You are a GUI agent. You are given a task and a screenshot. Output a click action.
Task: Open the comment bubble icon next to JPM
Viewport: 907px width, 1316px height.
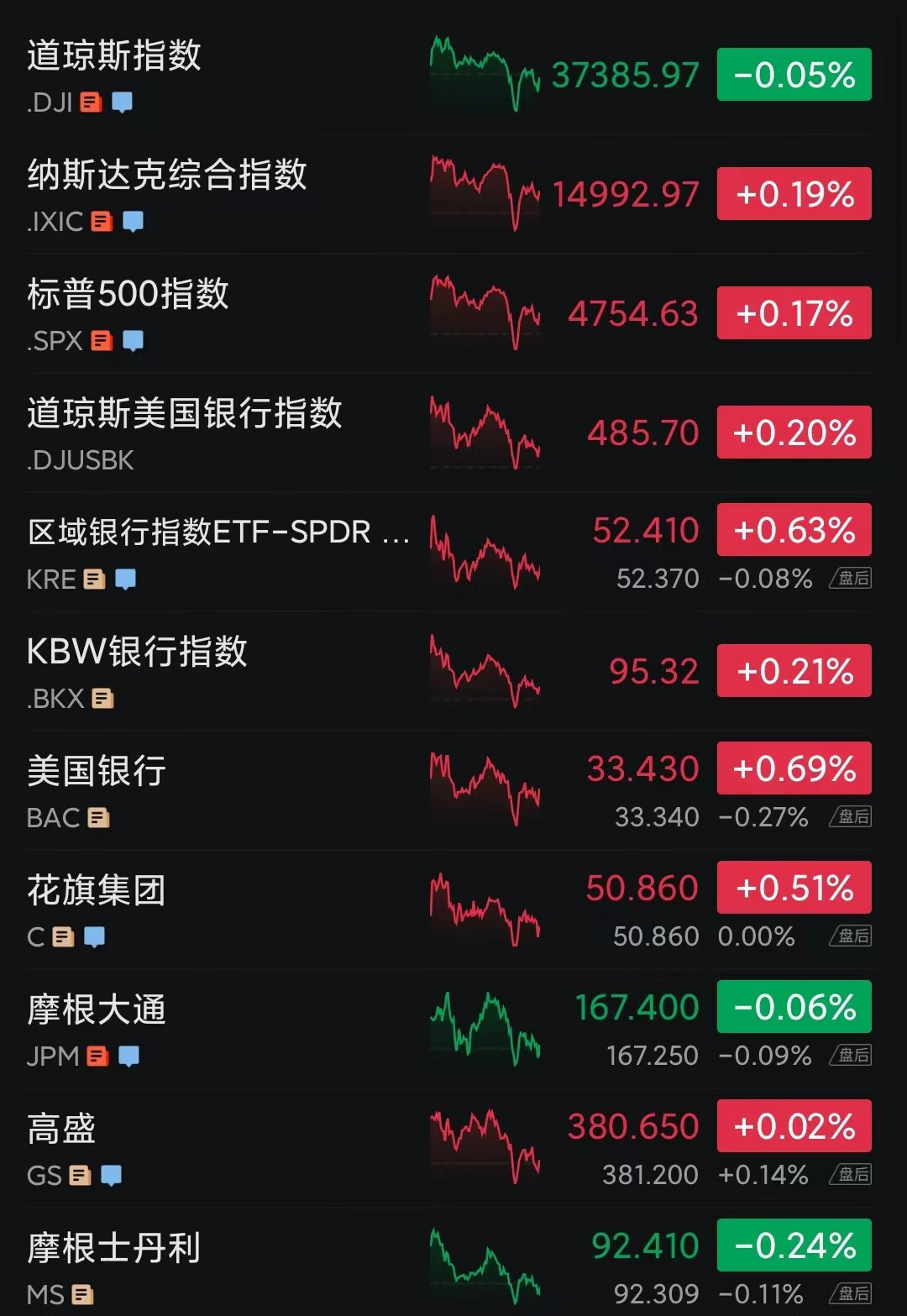(128, 1056)
